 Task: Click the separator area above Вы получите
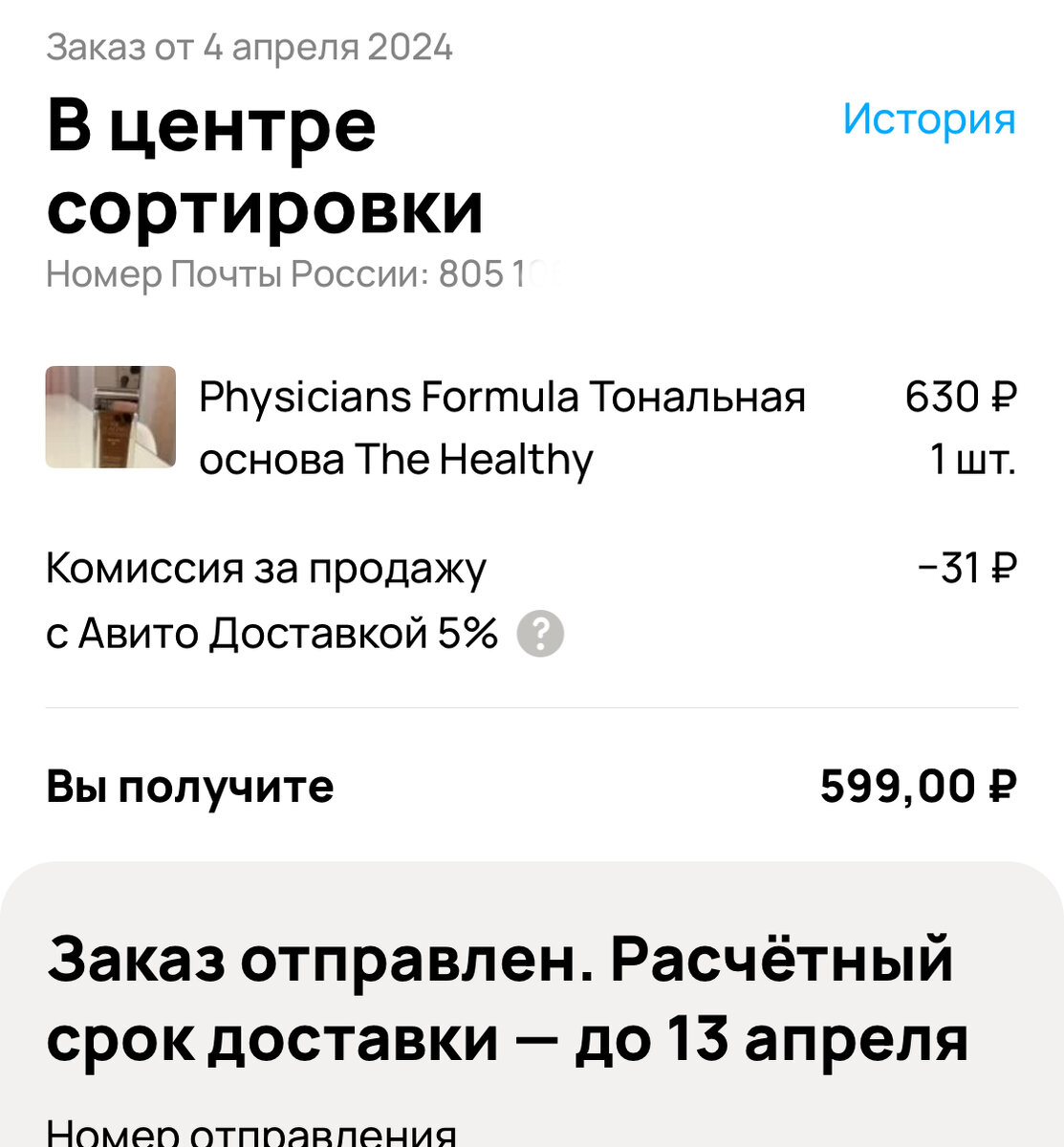coord(532,705)
